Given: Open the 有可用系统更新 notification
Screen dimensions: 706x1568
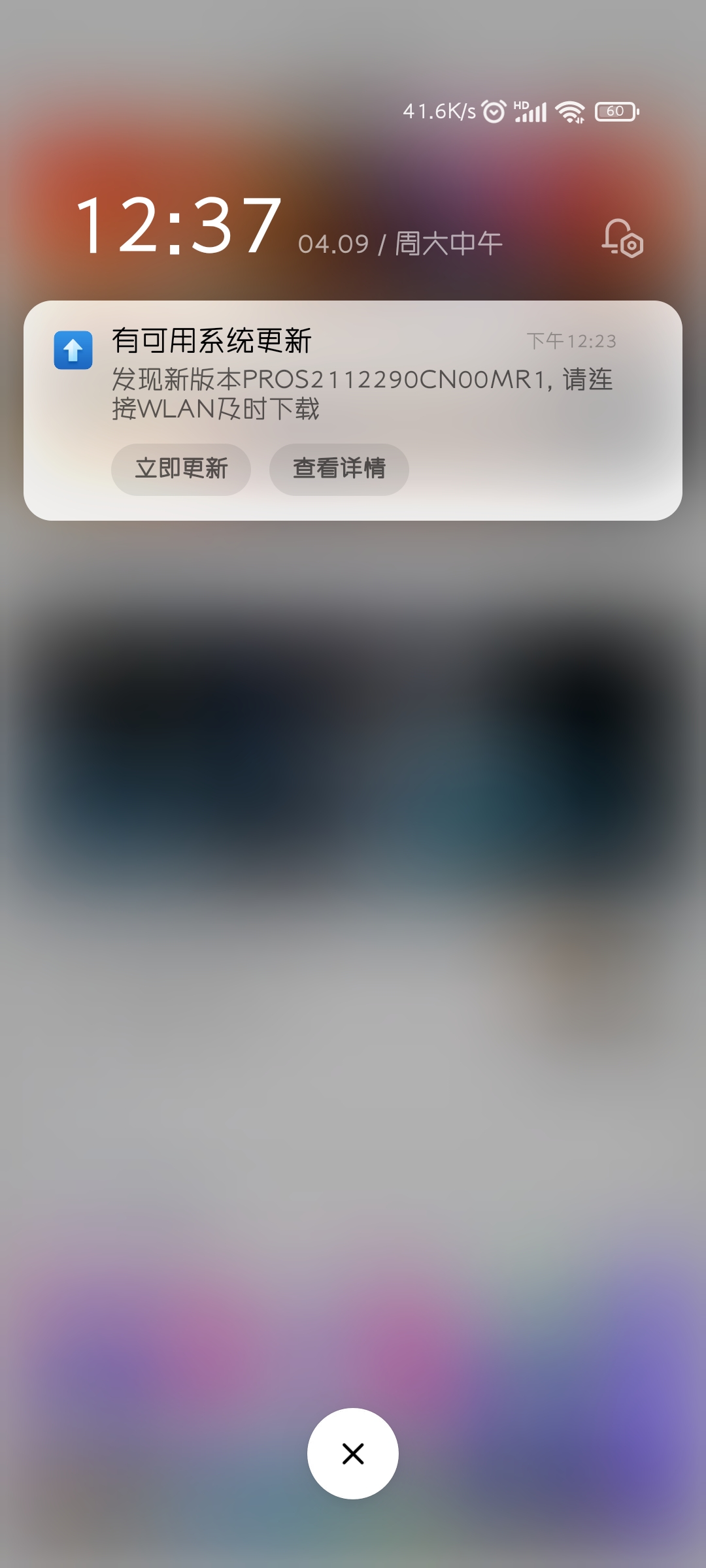Looking at the screenshot, I should pos(353,410).
